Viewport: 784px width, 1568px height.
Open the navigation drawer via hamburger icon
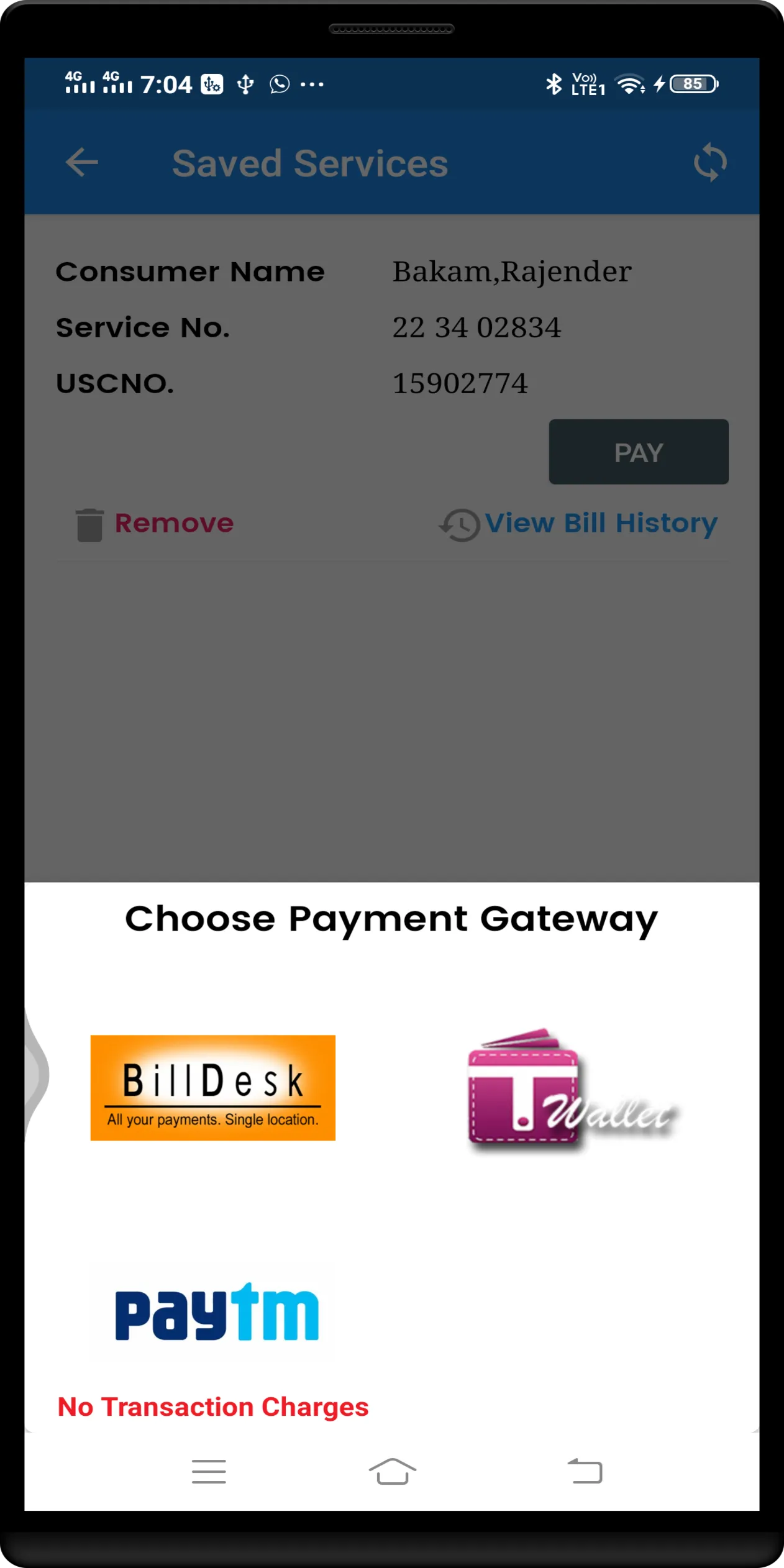pos(209,1472)
